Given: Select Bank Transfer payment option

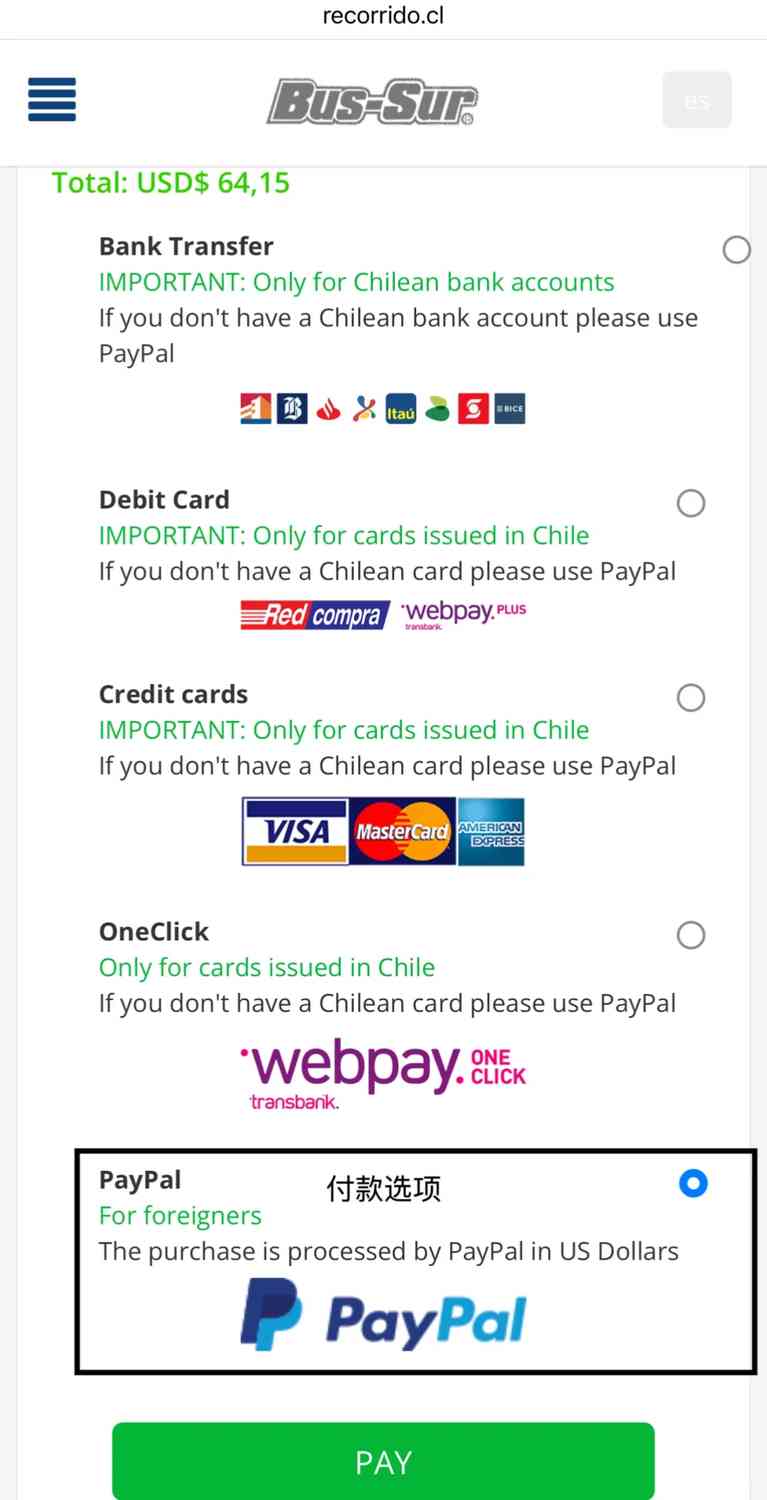Looking at the screenshot, I should pos(736,249).
